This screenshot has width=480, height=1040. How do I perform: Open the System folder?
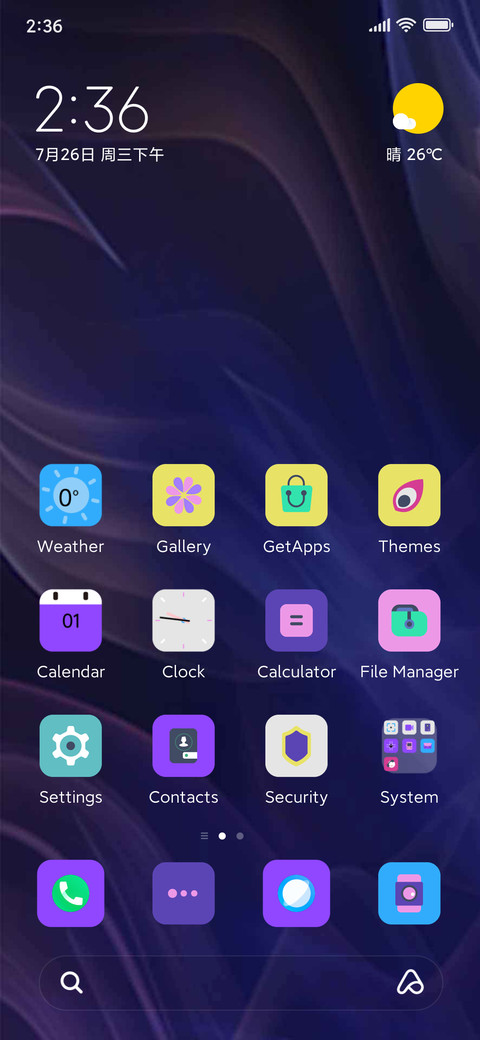[x=409, y=746]
